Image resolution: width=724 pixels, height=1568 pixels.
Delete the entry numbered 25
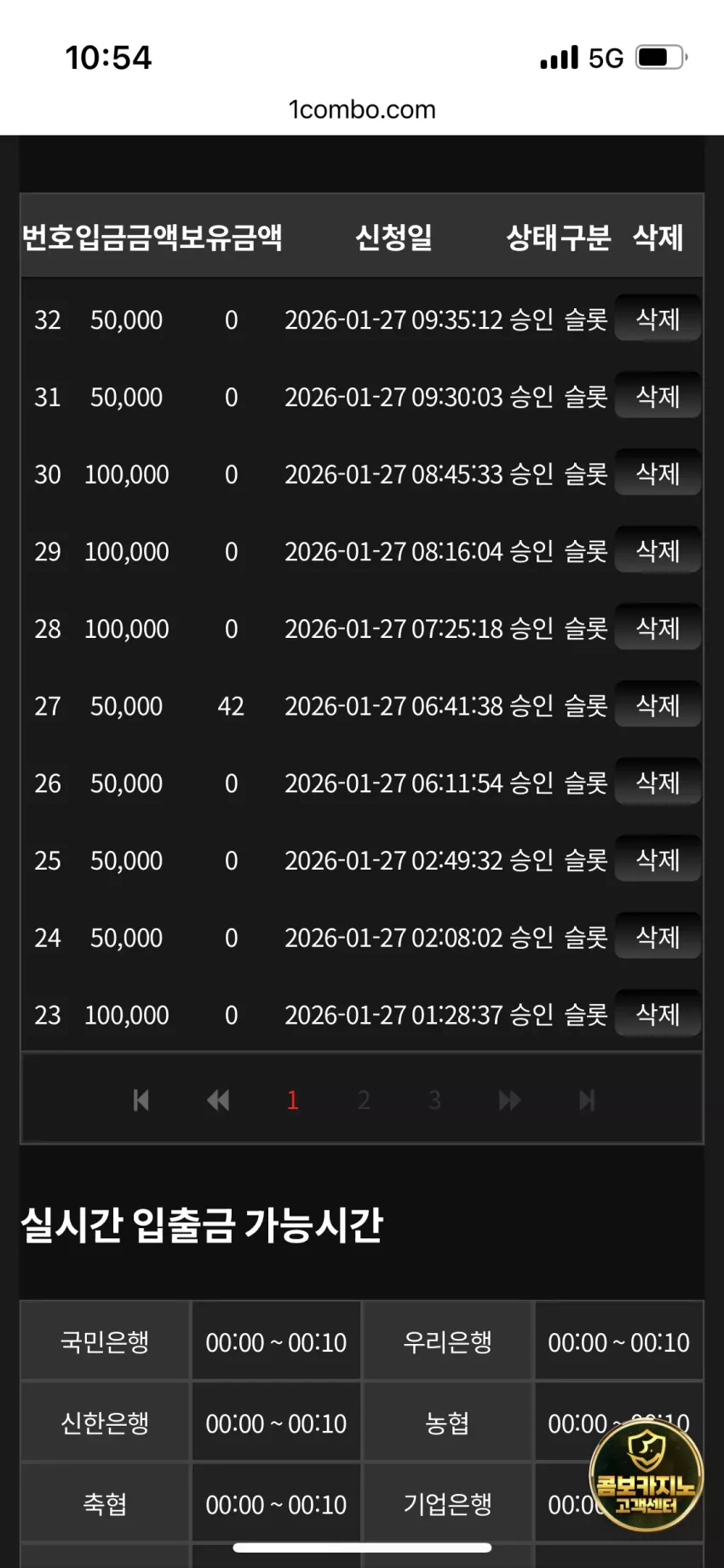click(658, 859)
